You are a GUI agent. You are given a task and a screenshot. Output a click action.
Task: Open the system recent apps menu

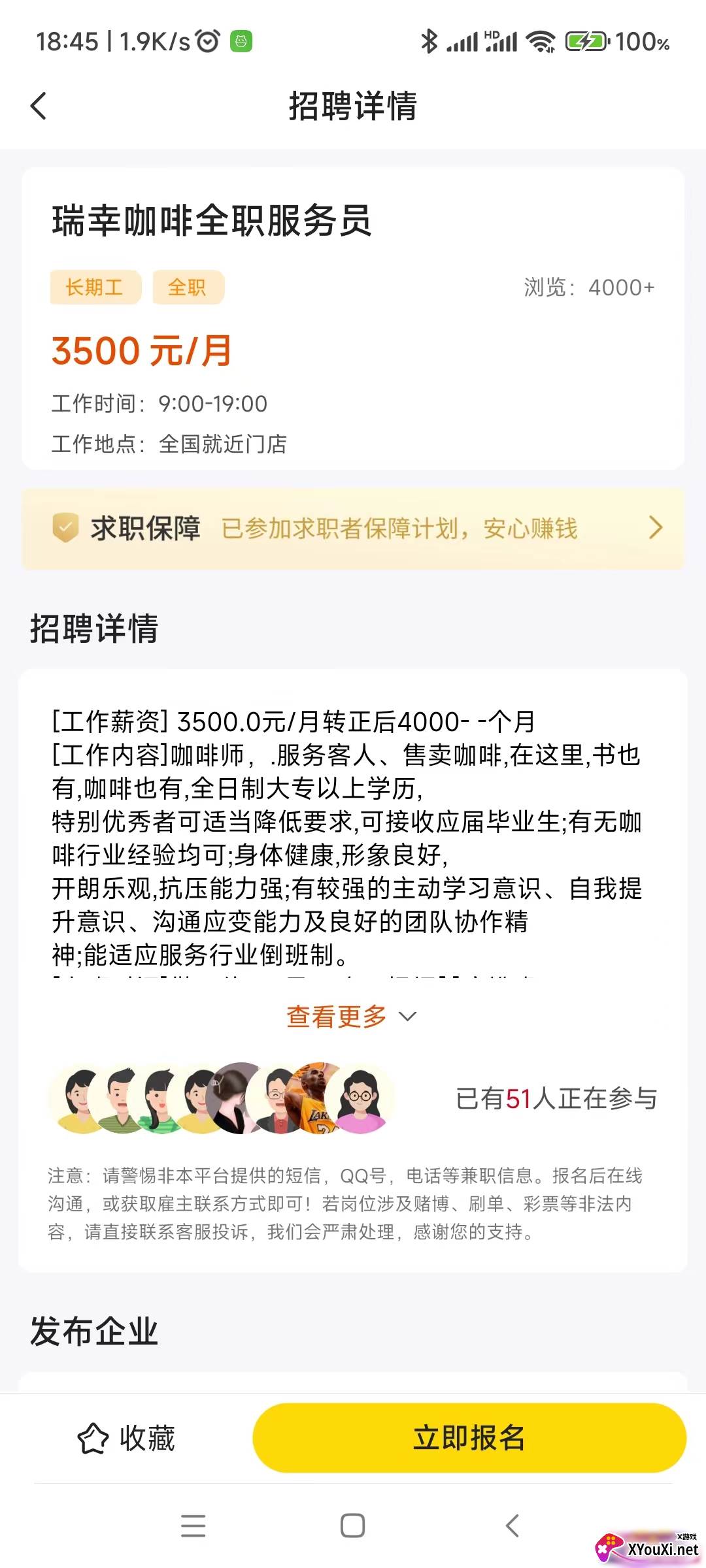[x=193, y=1526]
